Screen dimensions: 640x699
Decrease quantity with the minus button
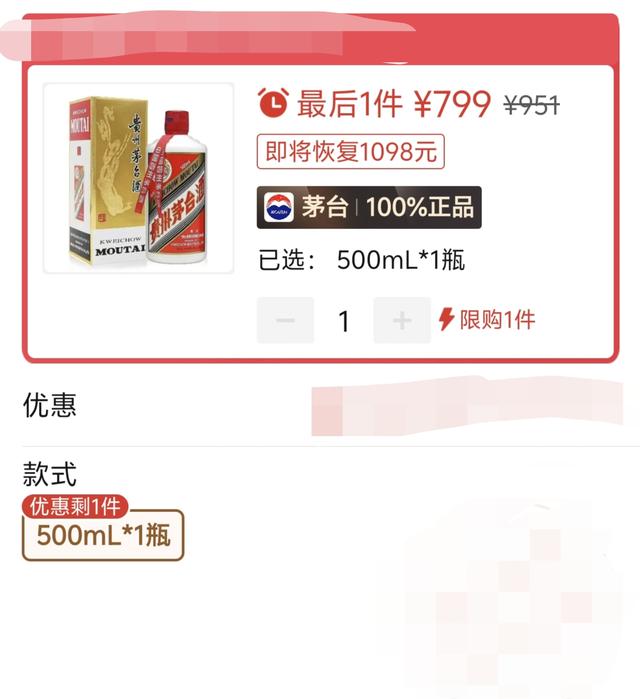coord(285,320)
